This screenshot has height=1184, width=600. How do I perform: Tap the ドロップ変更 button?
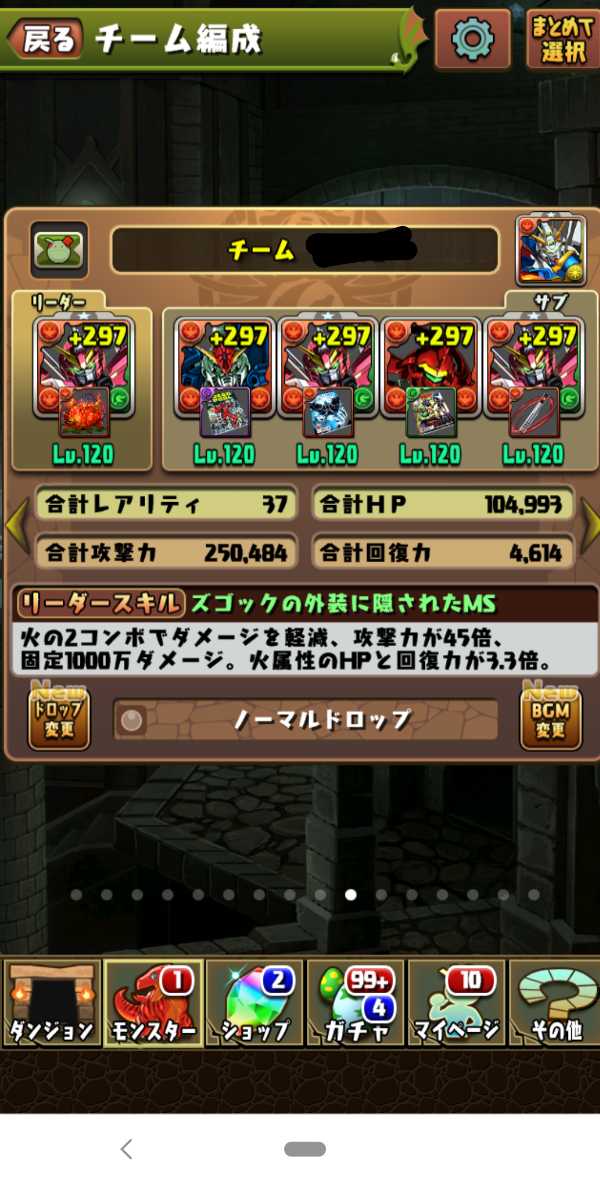(59, 718)
